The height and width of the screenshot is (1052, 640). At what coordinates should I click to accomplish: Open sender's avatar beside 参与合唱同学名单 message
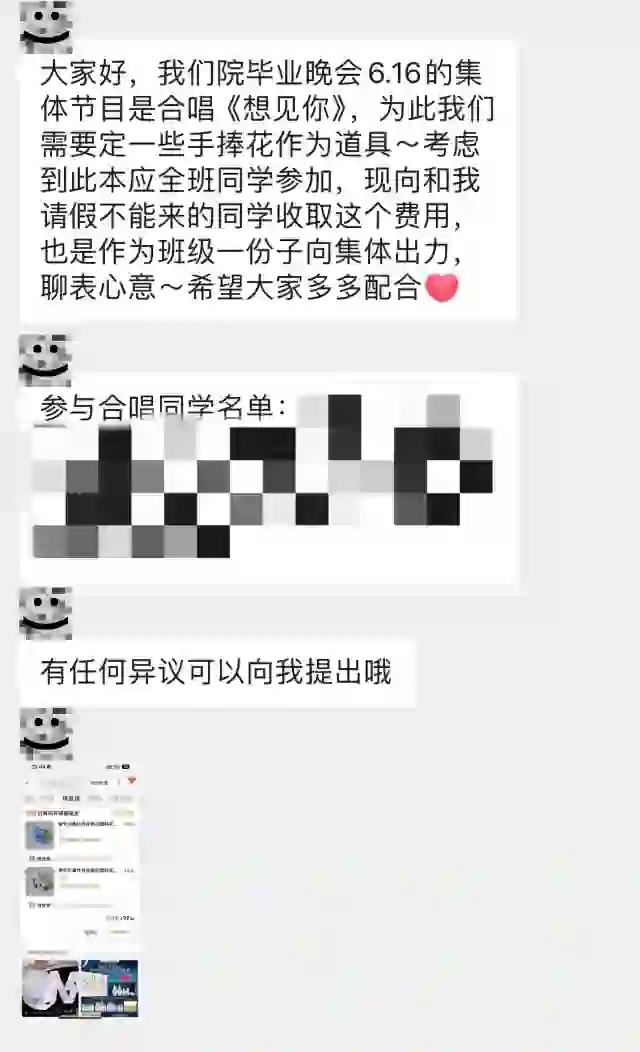[x=46, y=360]
